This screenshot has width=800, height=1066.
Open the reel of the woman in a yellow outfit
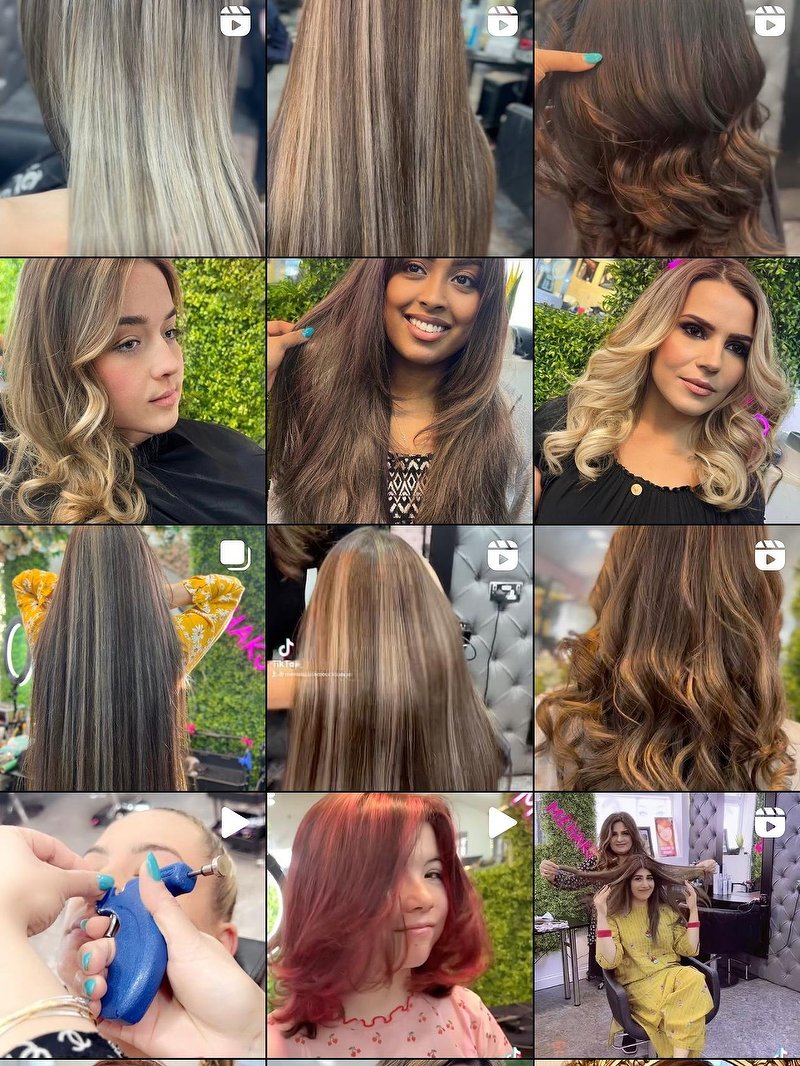(x=667, y=925)
